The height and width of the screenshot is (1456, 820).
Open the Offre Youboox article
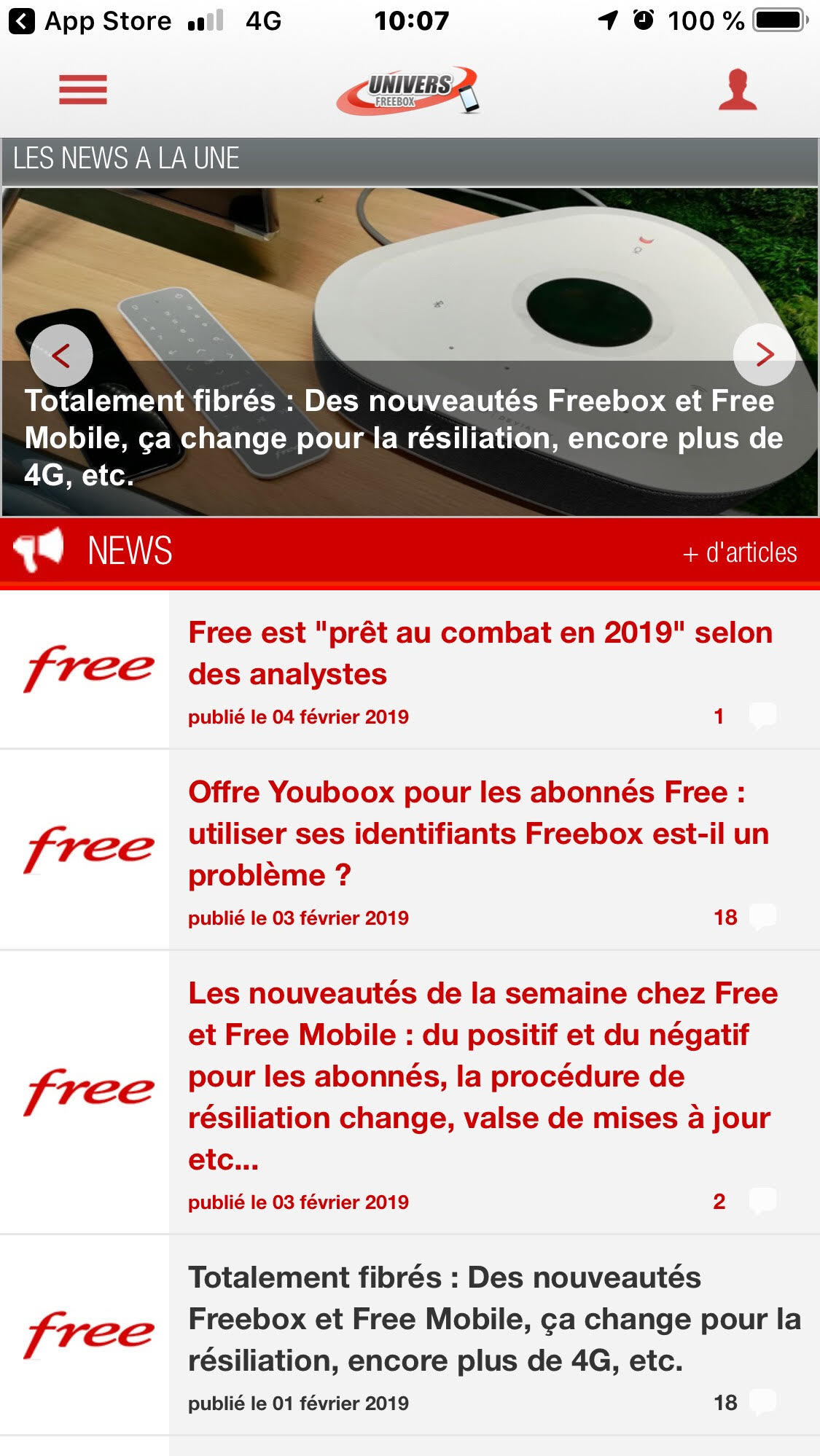(478, 833)
